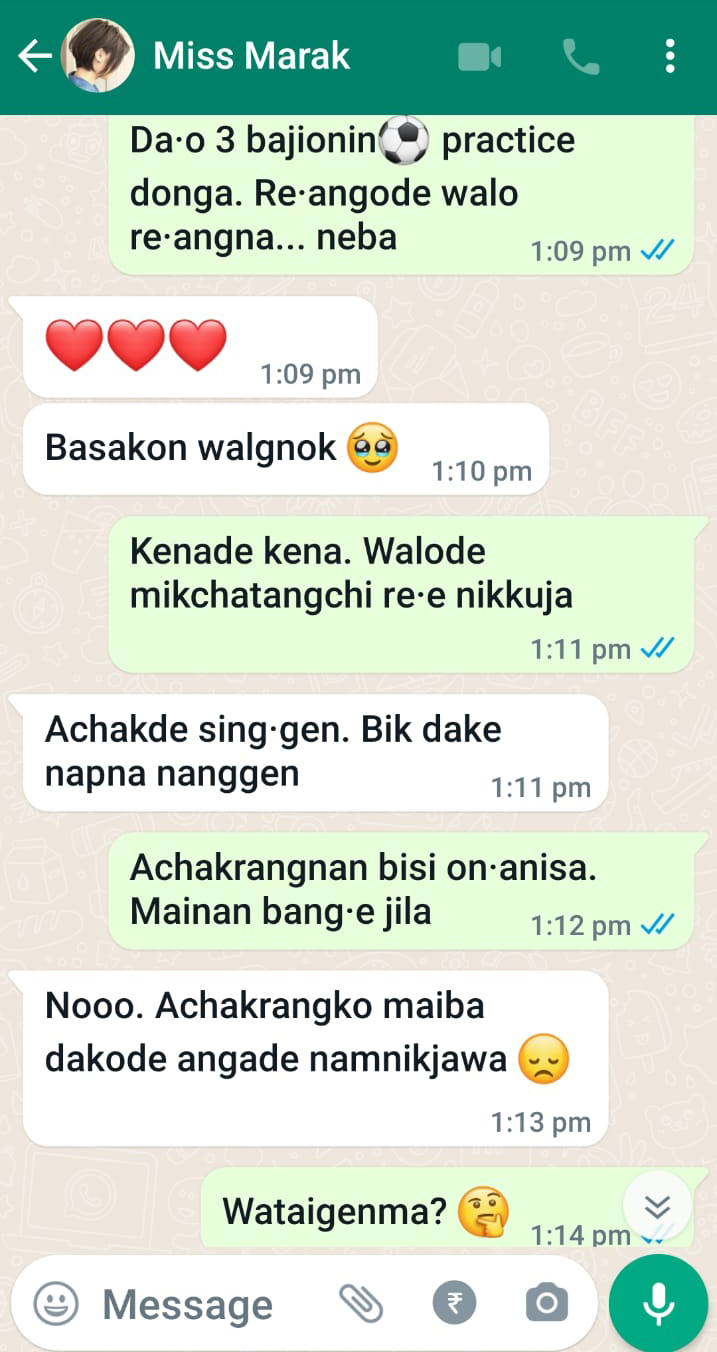
Task: Tap the microphone voice message button
Action: (x=657, y=1303)
